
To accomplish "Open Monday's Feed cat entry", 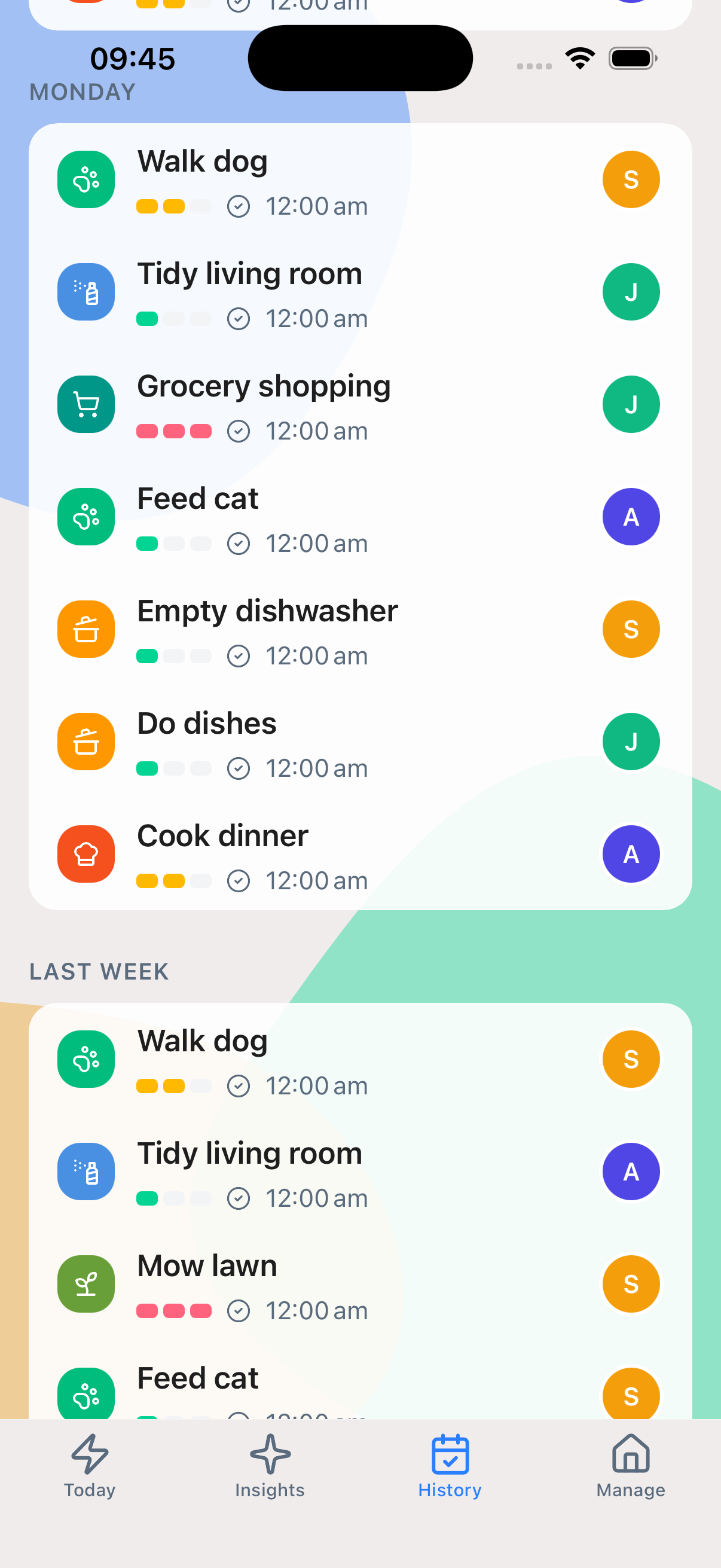I will tap(360, 517).
